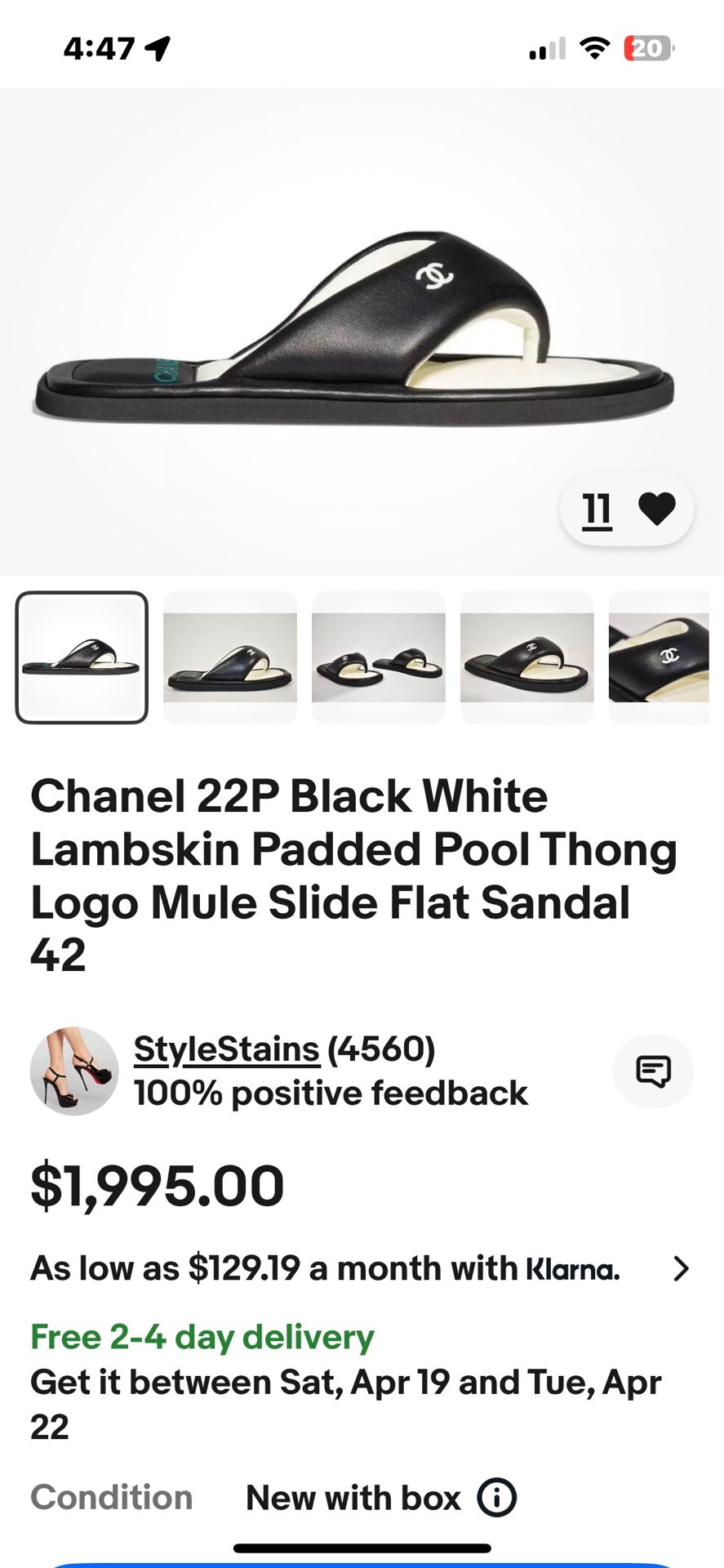Open the Klarna financing options row
Screen dimensions: 724x1568
326,1269
